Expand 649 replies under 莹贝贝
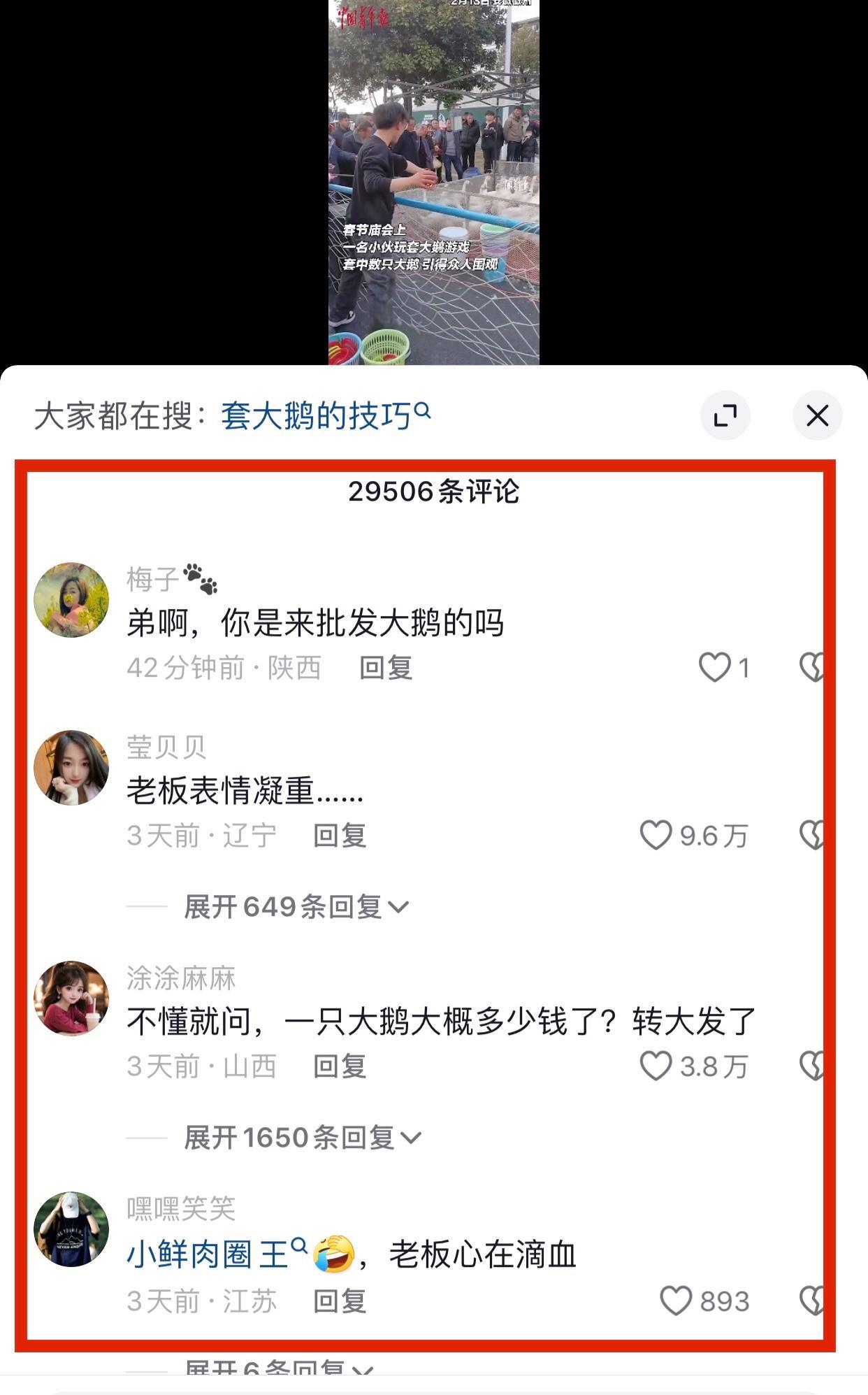 pos(295,907)
